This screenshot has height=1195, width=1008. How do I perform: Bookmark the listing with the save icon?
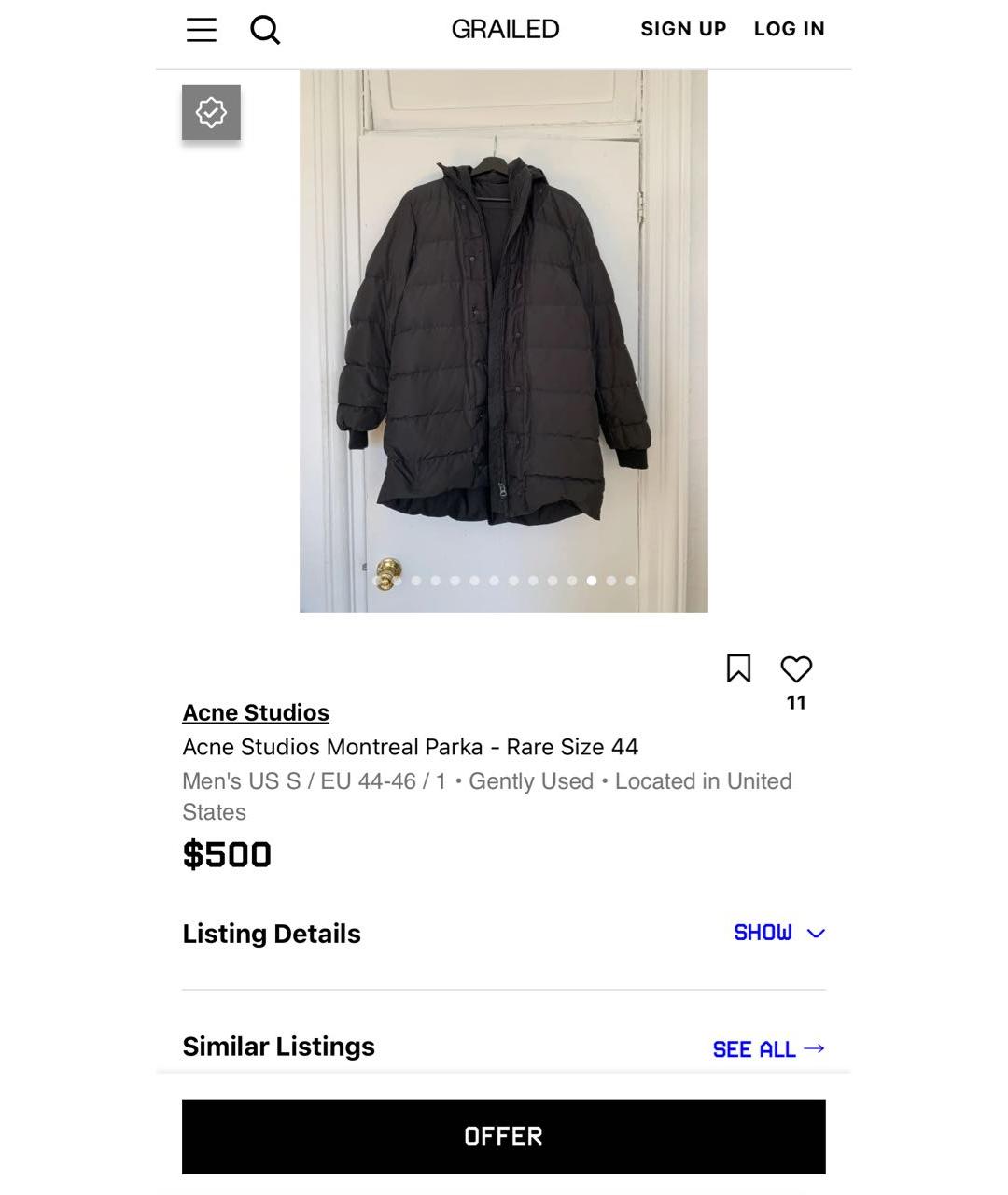(738, 668)
